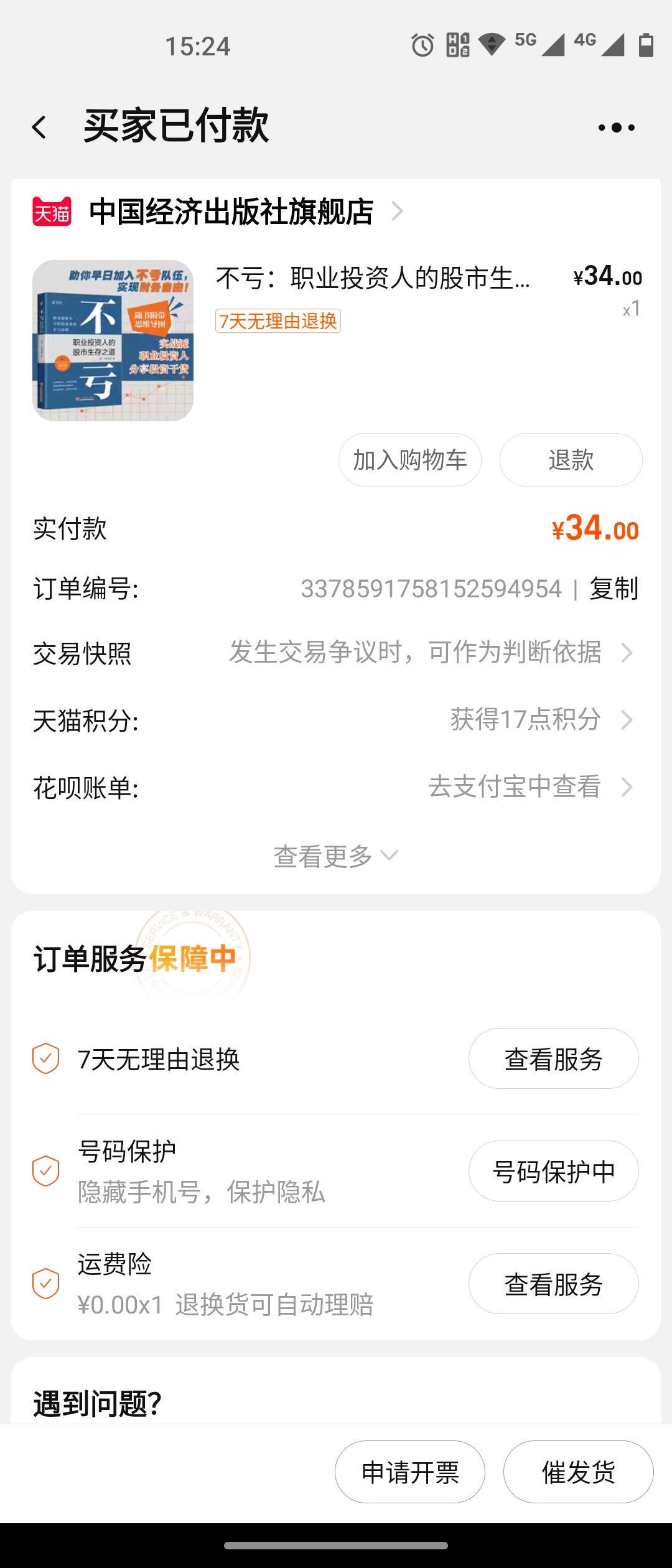This screenshot has height=1568, width=672.
Task: Go back from the order page
Action: tap(39, 128)
